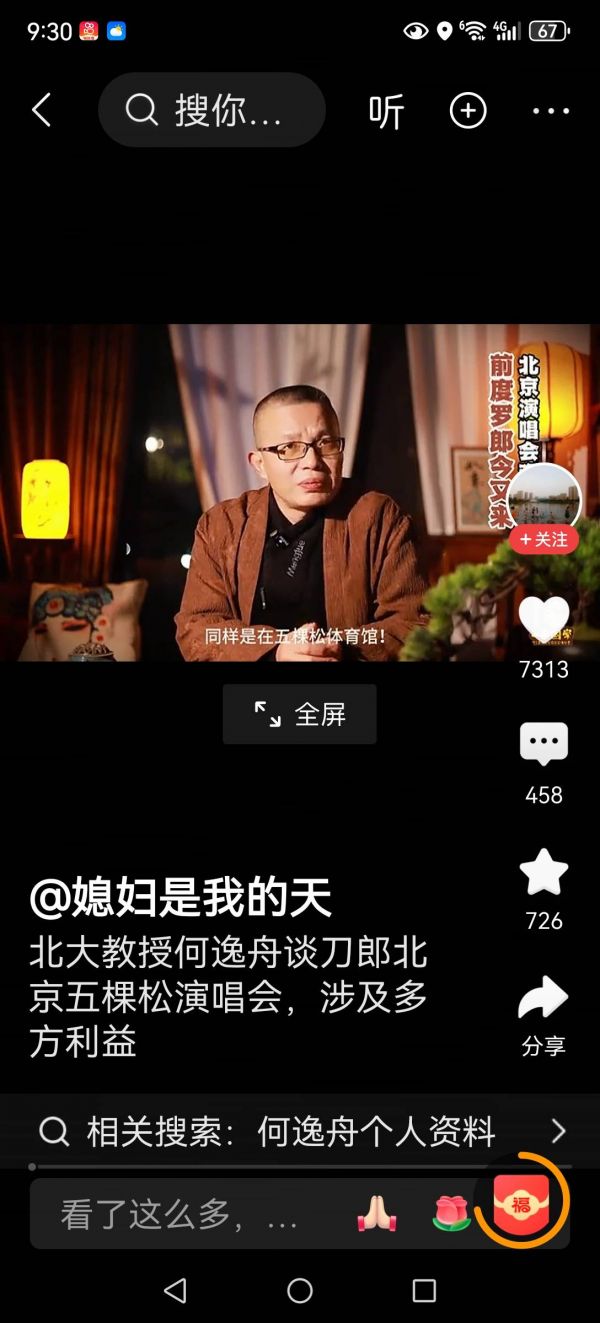
Task: Seek using the video progress bar
Action: [300, 1166]
